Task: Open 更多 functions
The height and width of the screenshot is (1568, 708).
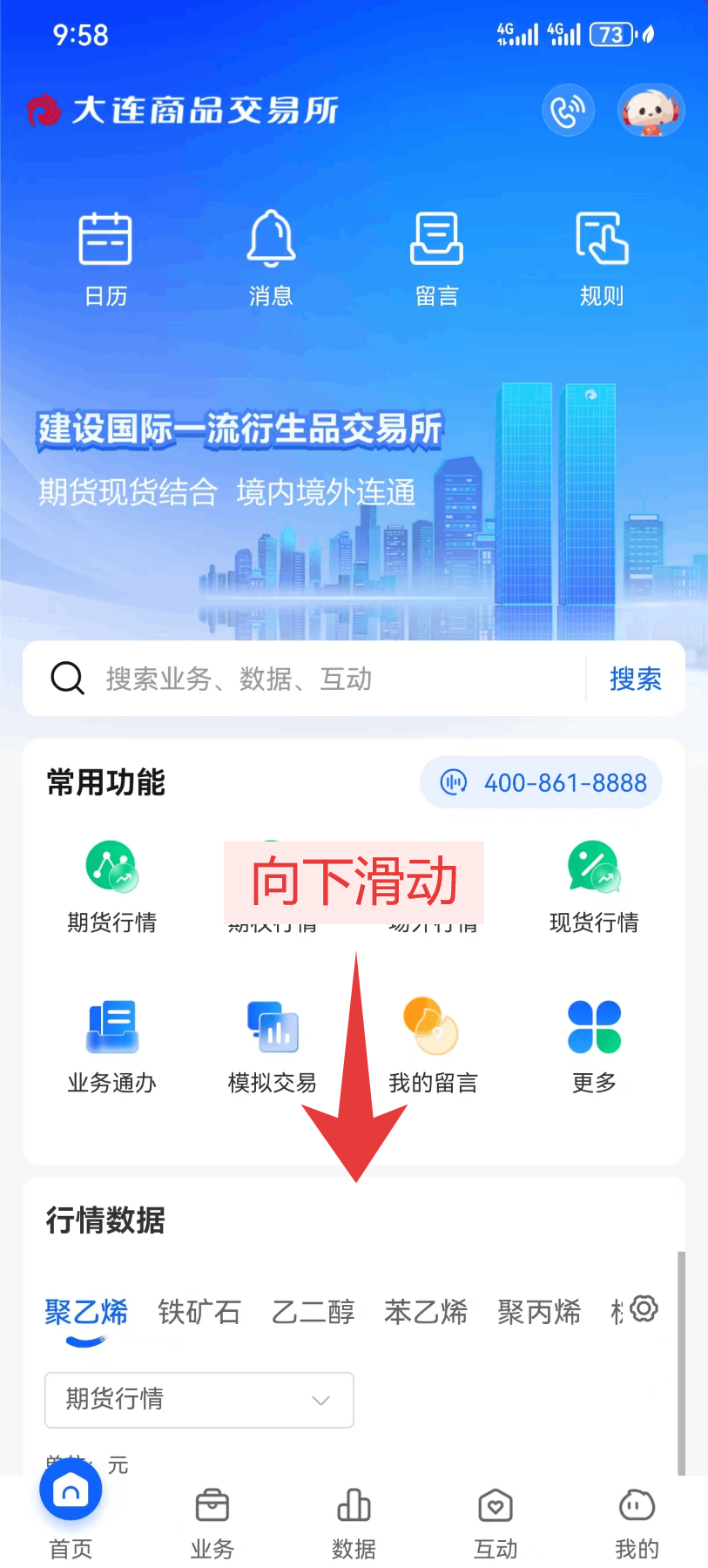Action: point(594,1047)
